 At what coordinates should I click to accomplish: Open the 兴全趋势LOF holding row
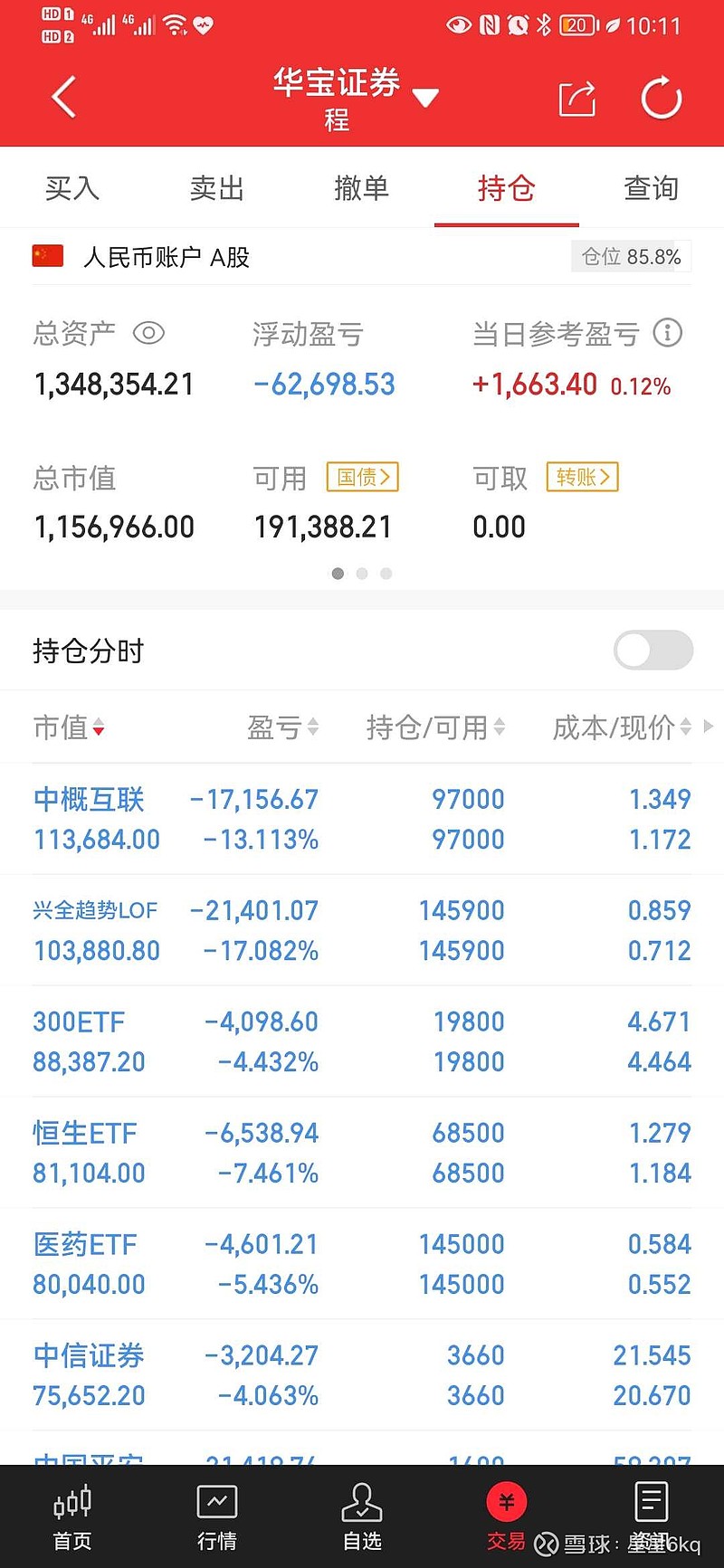[362, 930]
